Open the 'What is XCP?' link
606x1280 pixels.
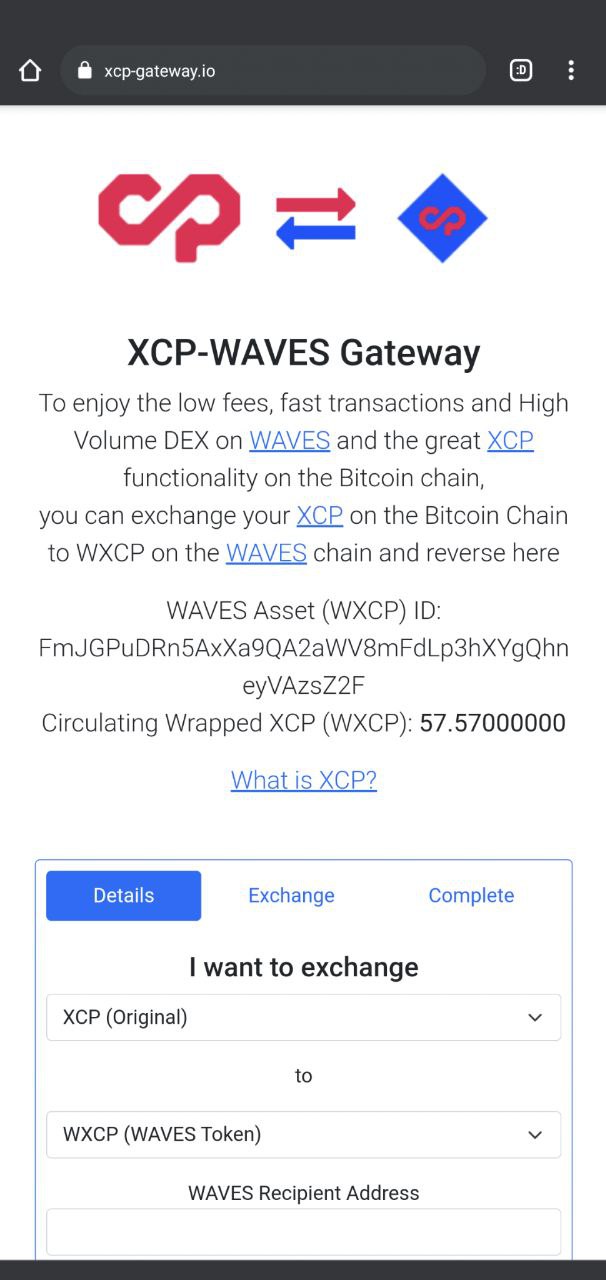[304, 780]
